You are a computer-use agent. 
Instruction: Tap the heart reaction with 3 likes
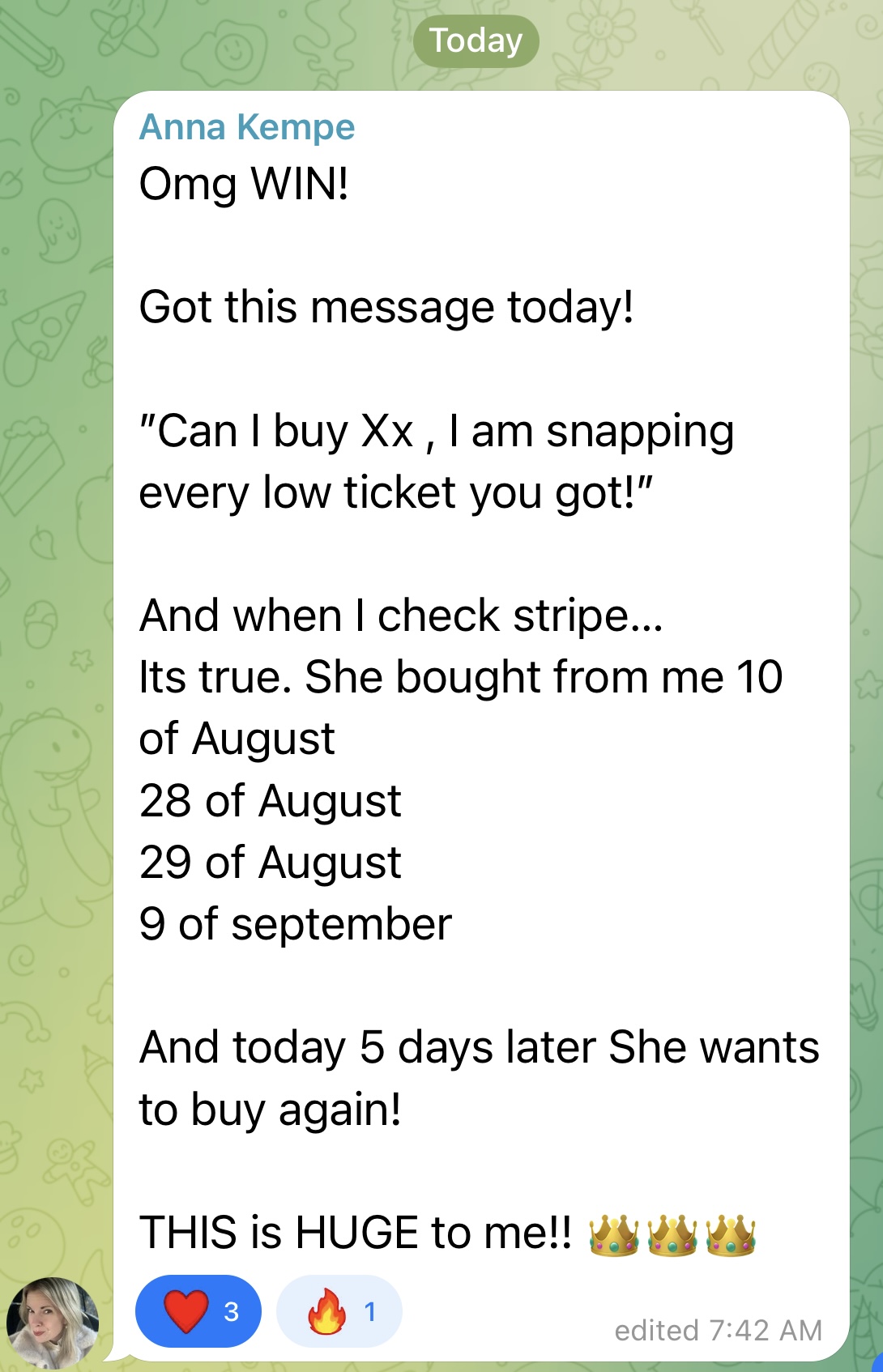point(198,1311)
